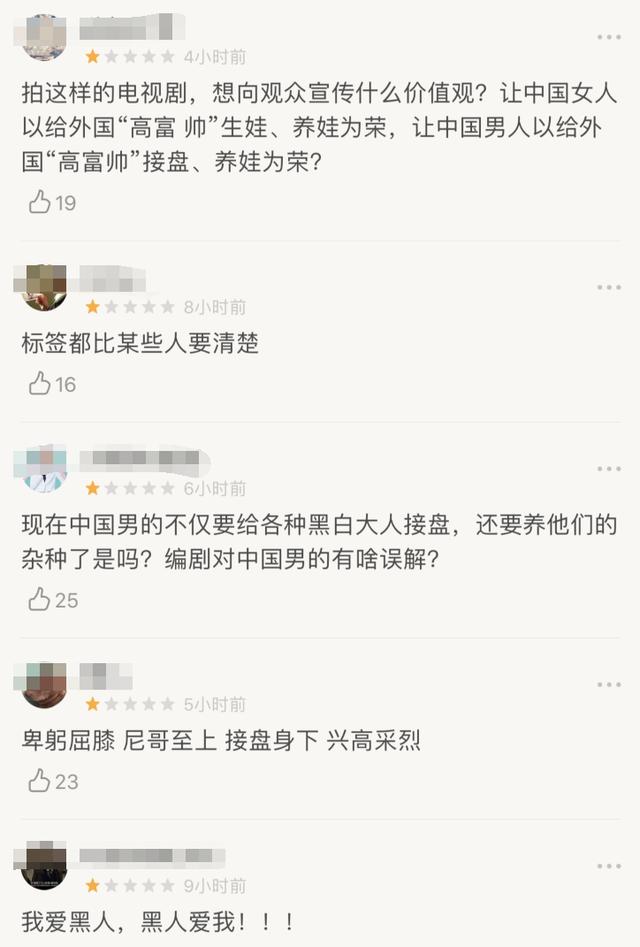
Task: Open overflow menu for the 9小时前 review
Action: tap(609, 866)
